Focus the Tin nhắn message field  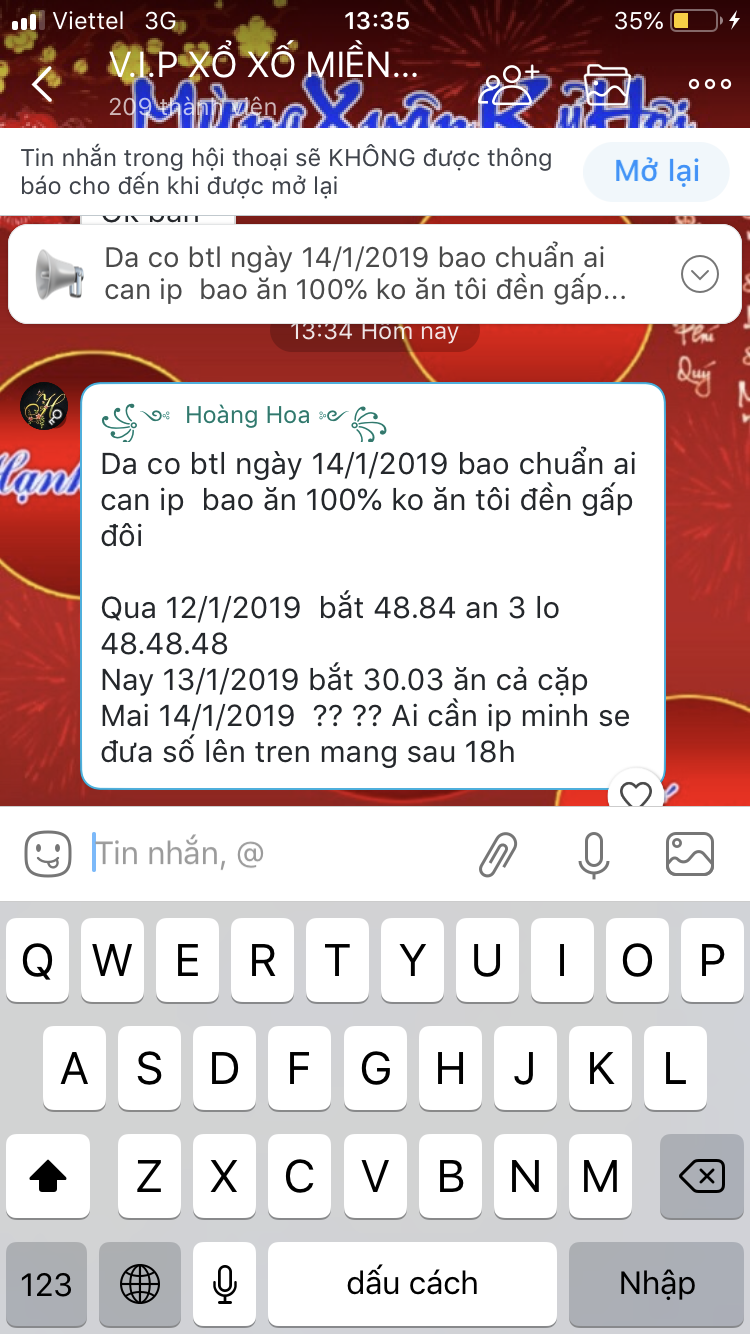270,854
